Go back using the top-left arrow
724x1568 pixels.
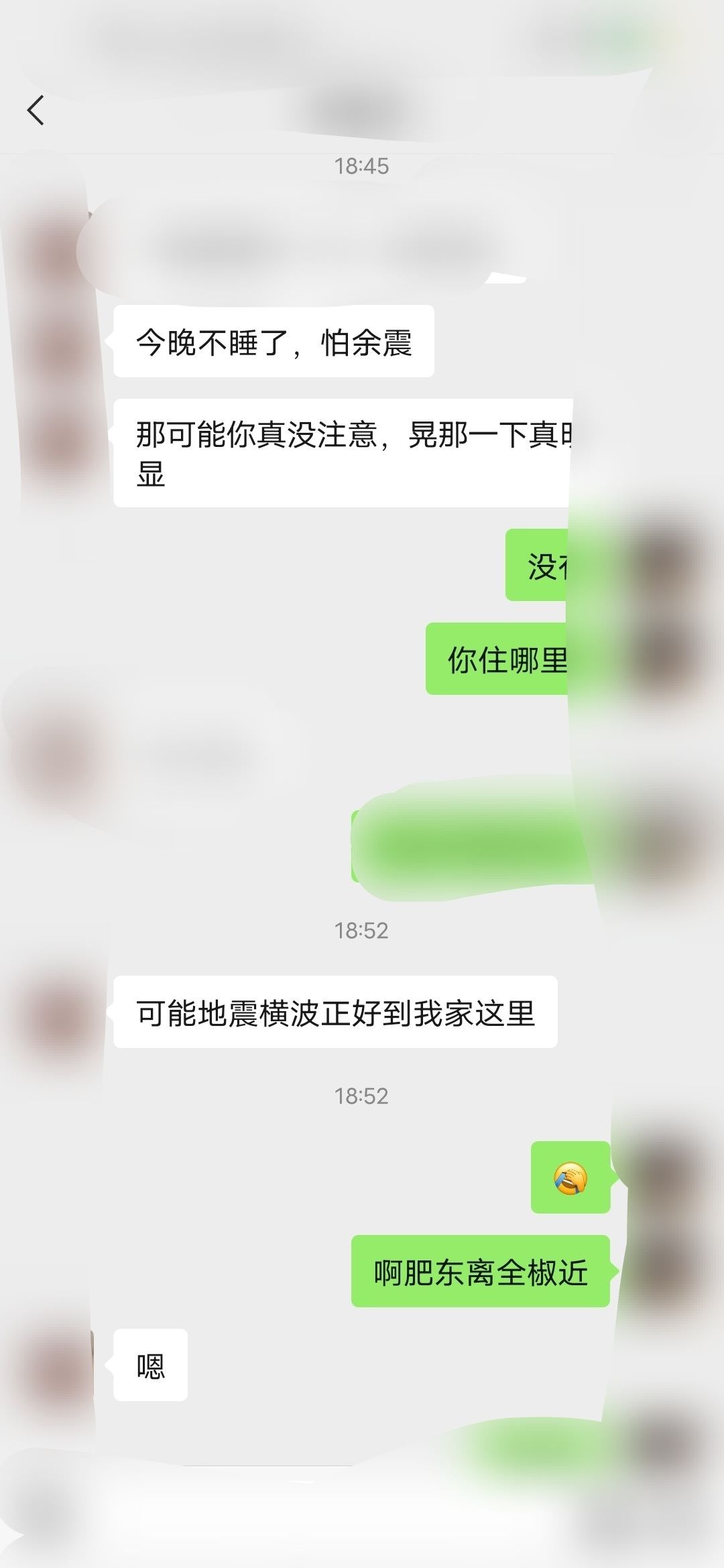pyautogui.click(x=36, y=110)
